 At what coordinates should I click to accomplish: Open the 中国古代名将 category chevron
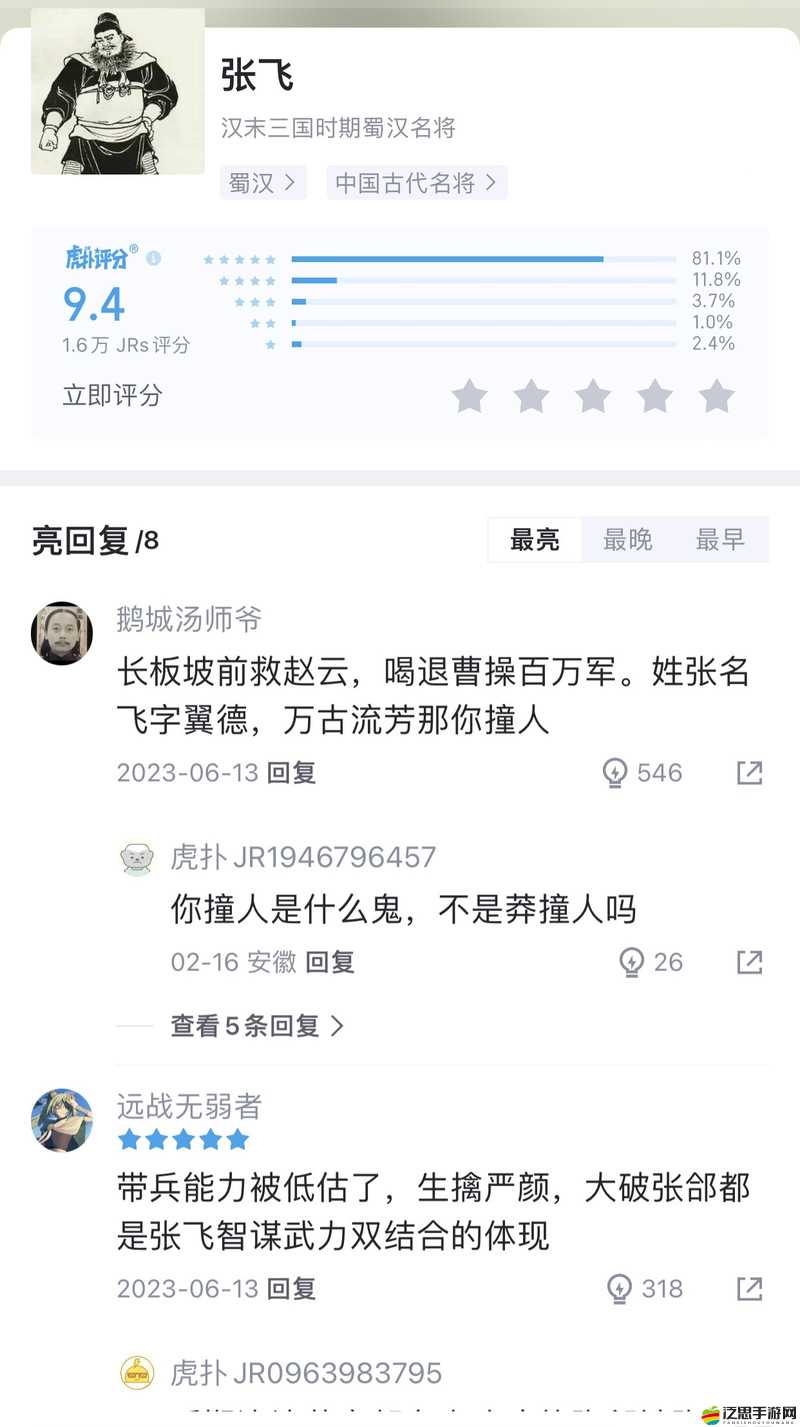492,184
